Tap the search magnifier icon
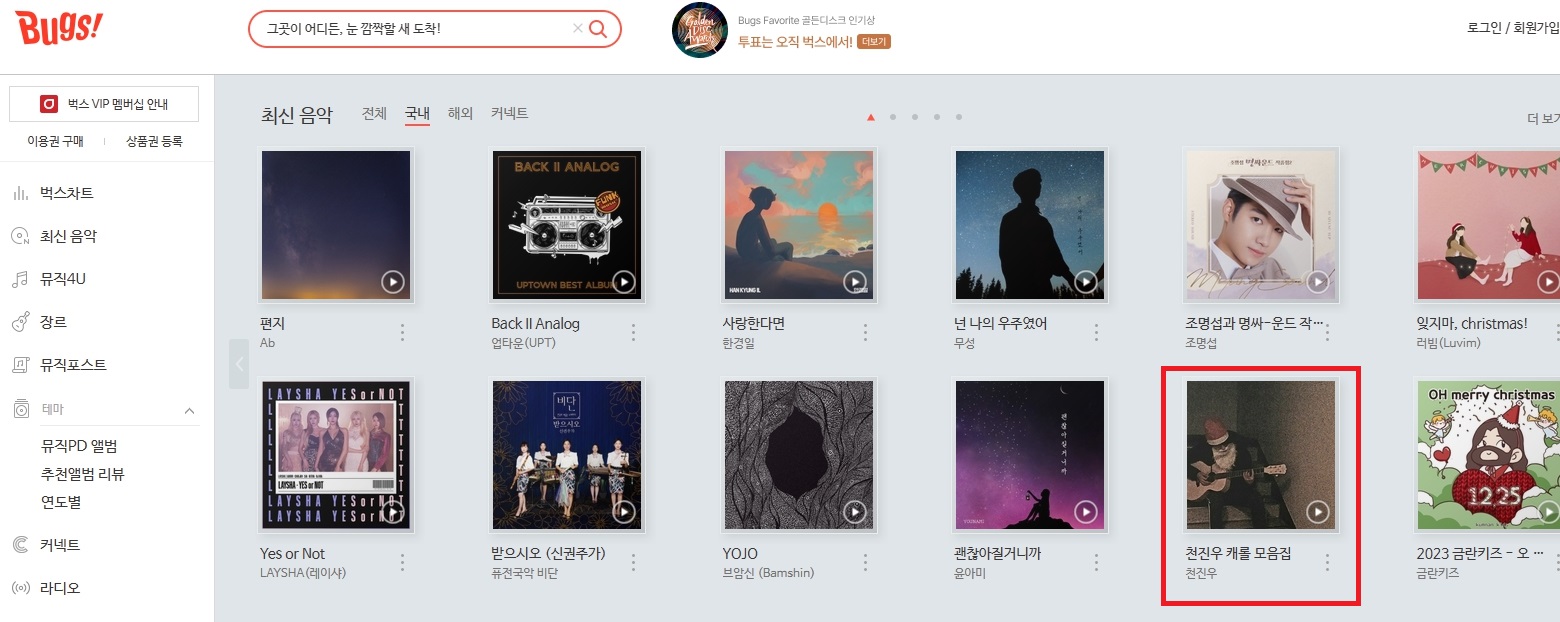This screenshot has height=622, width=1560. pyautogui.click(x=598, y=29)
